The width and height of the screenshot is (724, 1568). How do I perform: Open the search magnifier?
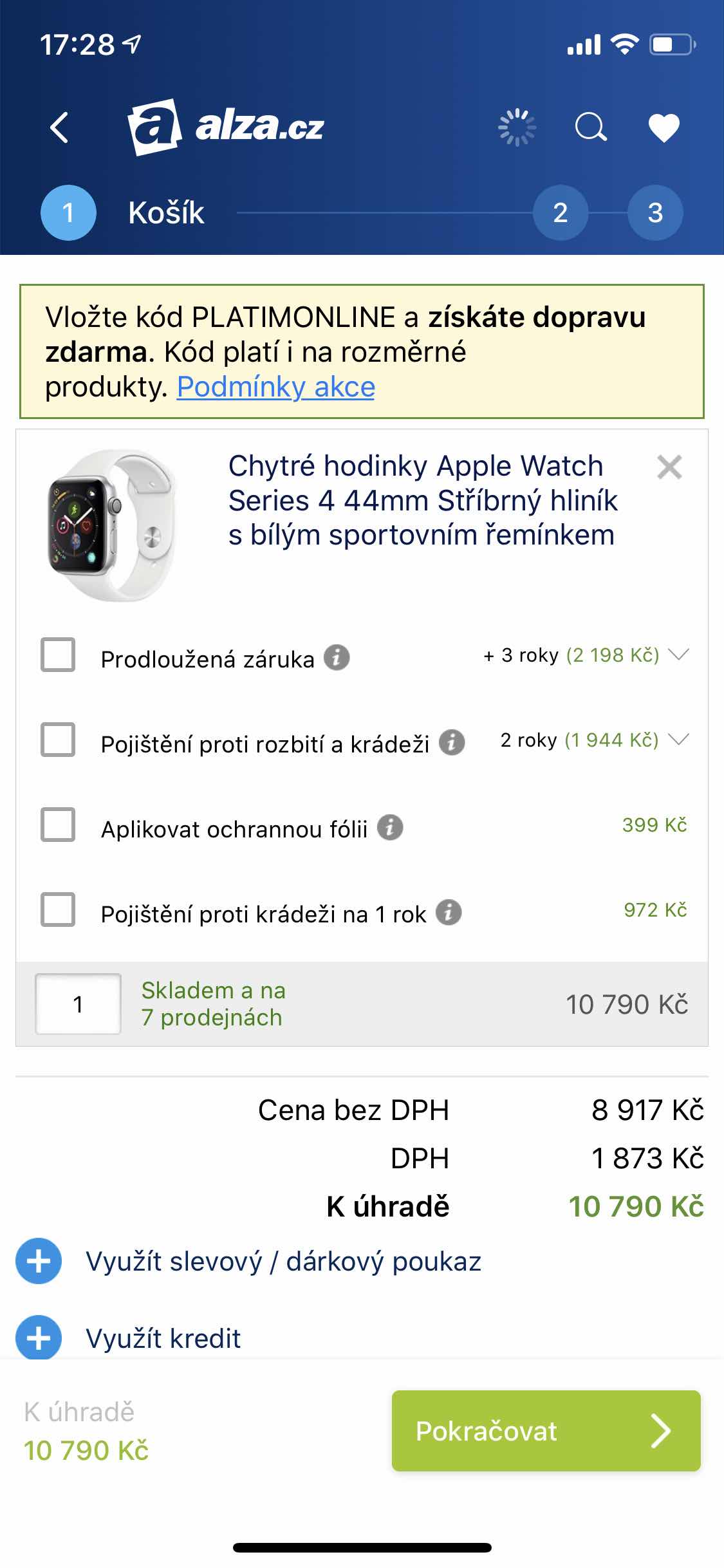[x=590, y=127]
